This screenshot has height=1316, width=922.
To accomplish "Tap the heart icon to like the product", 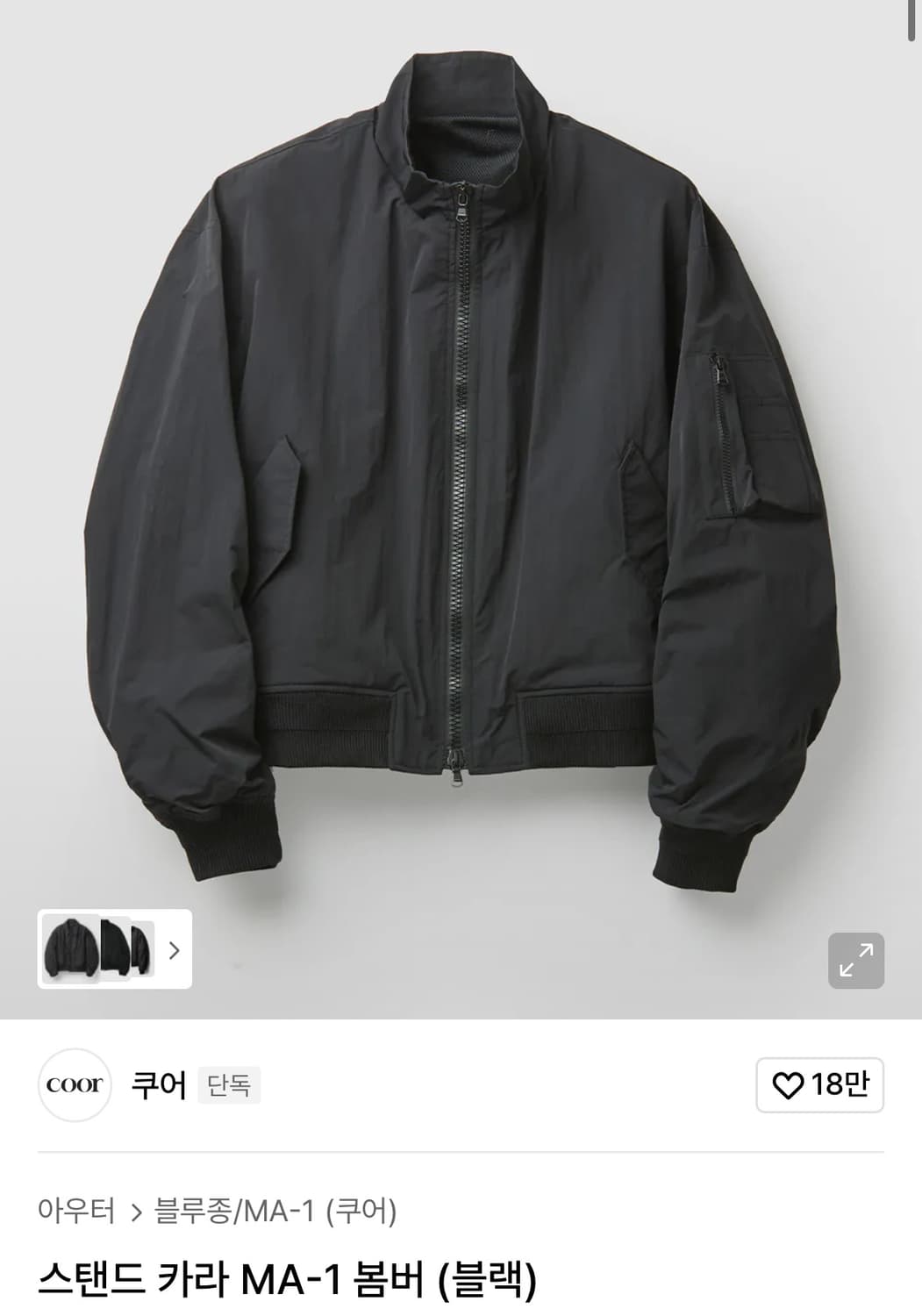I will point(792,1086).
